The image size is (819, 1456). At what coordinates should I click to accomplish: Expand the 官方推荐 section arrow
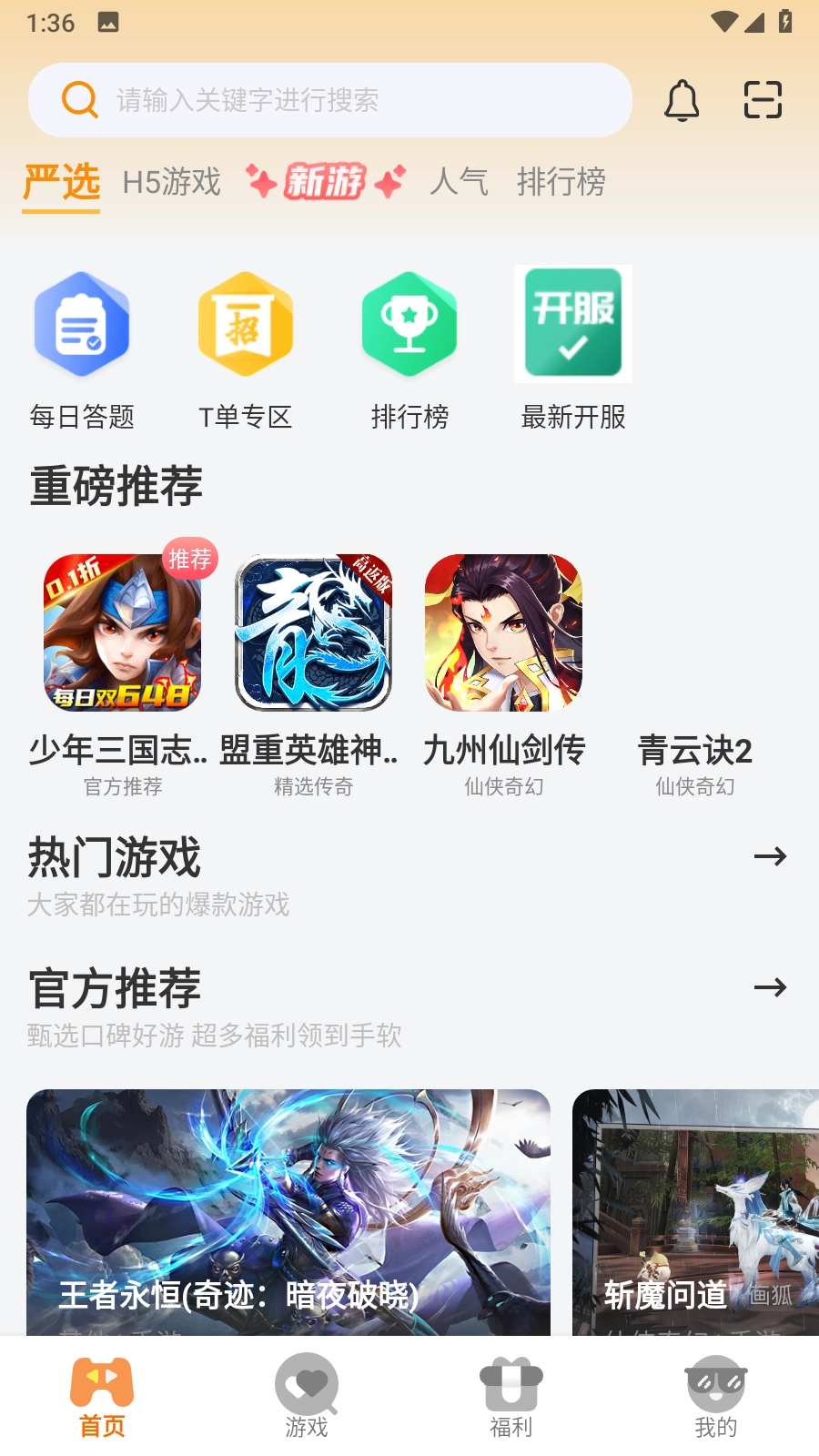770,987
